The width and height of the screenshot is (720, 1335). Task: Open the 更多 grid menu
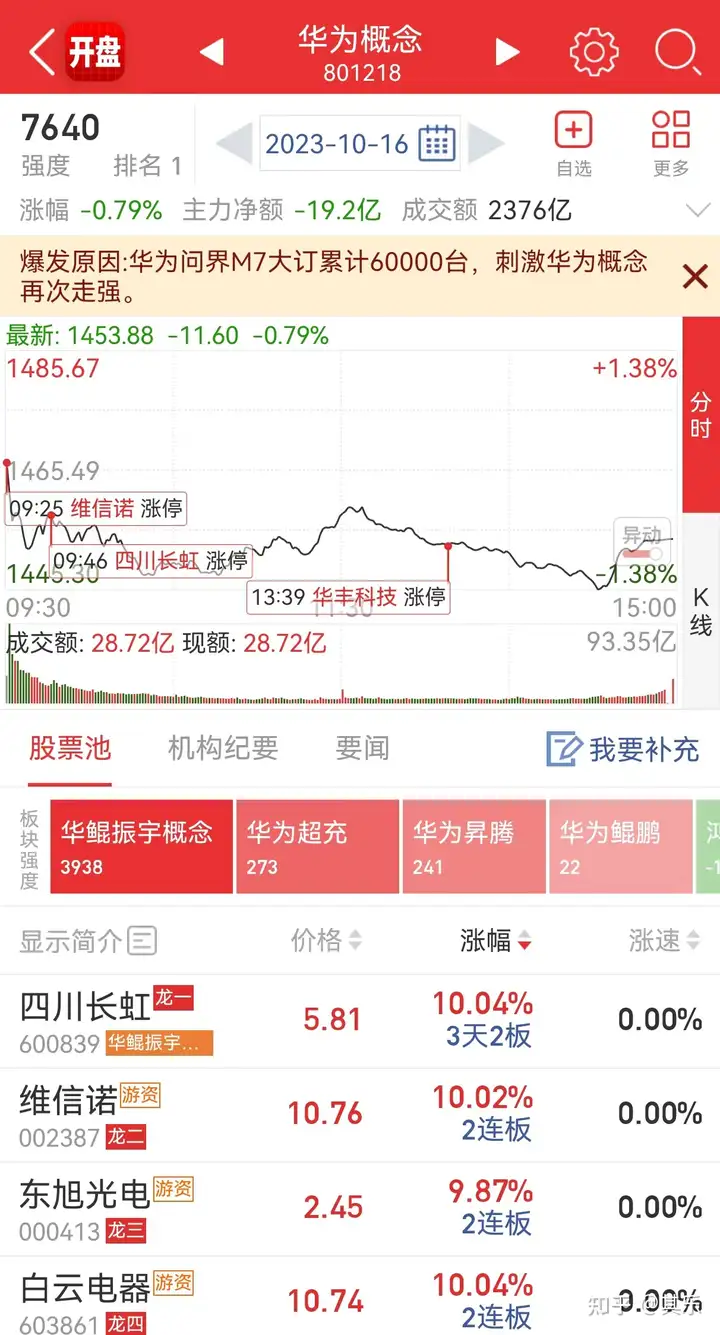point(671,144)
